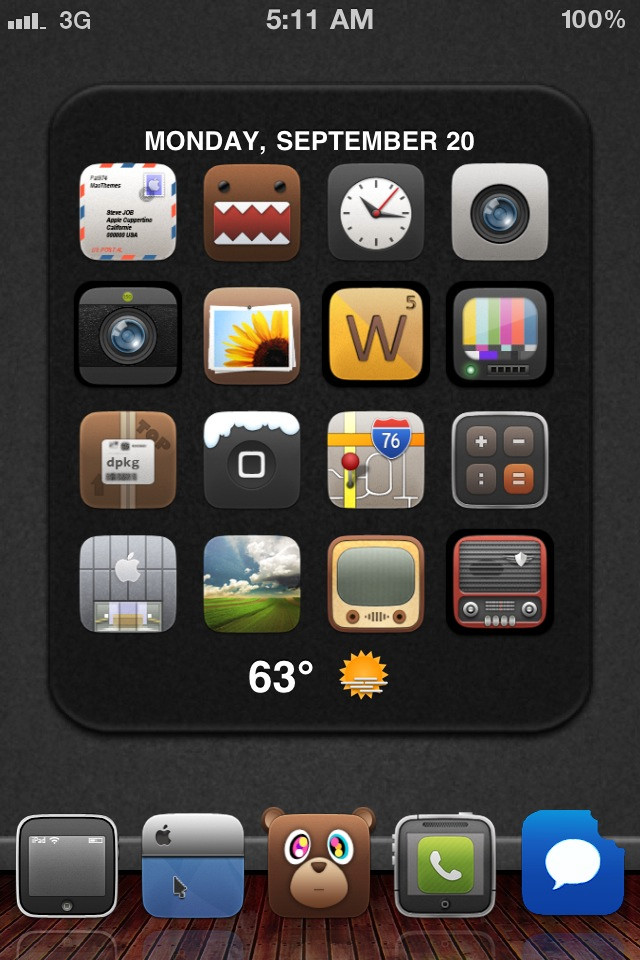Open the Maps app
640x960 pixels.
376,460
